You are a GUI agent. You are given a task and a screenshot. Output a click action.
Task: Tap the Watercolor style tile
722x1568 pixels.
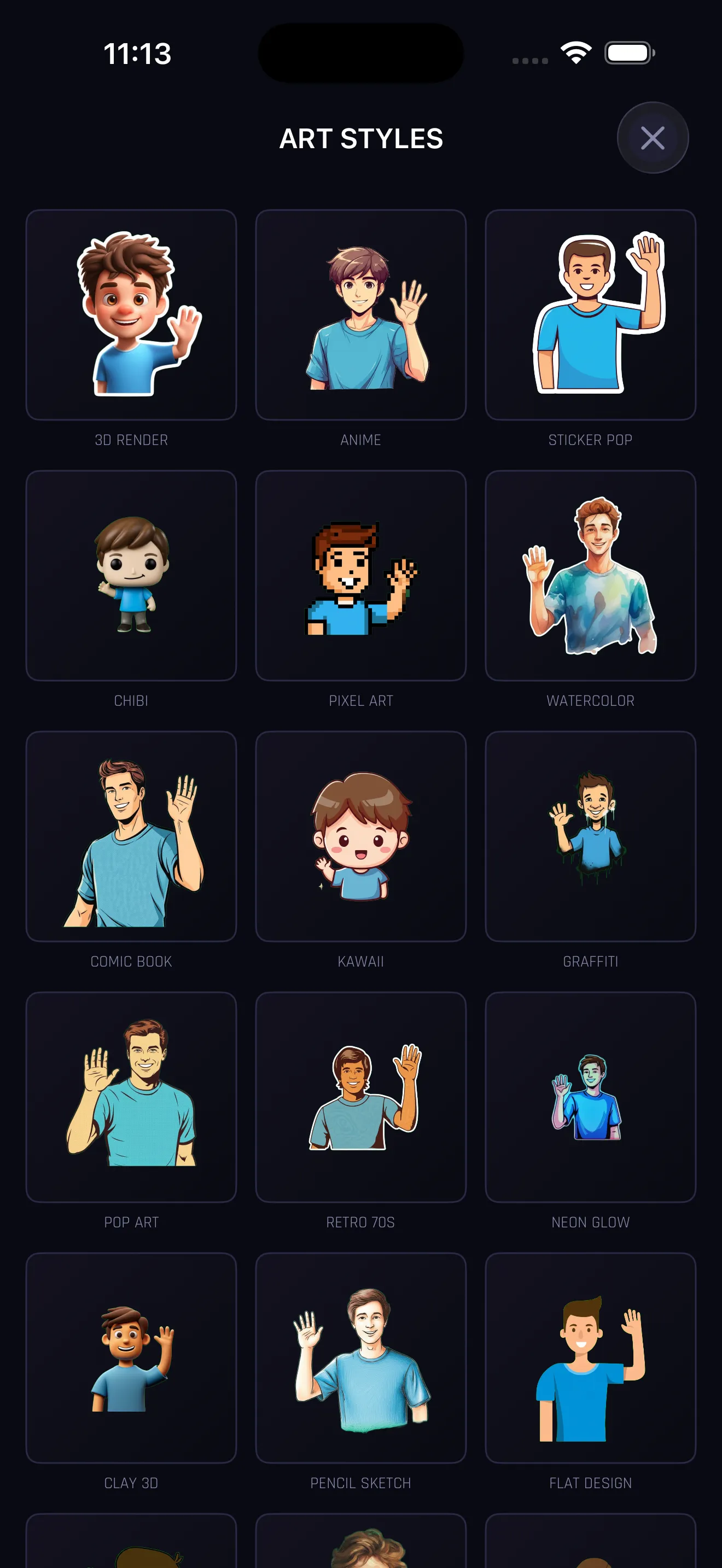coord(590,575)
